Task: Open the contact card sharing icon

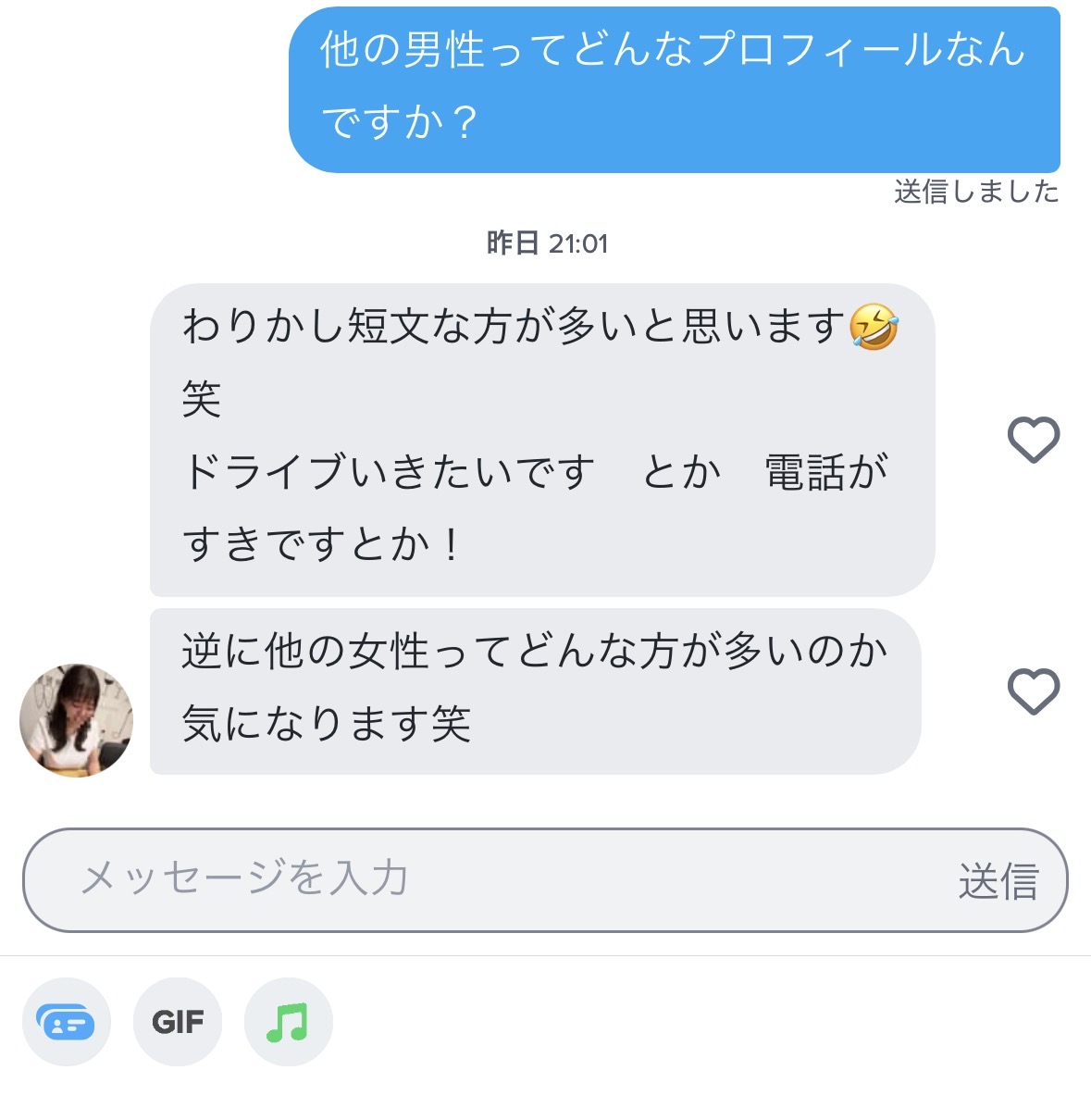Action: tap(67, 1022)
